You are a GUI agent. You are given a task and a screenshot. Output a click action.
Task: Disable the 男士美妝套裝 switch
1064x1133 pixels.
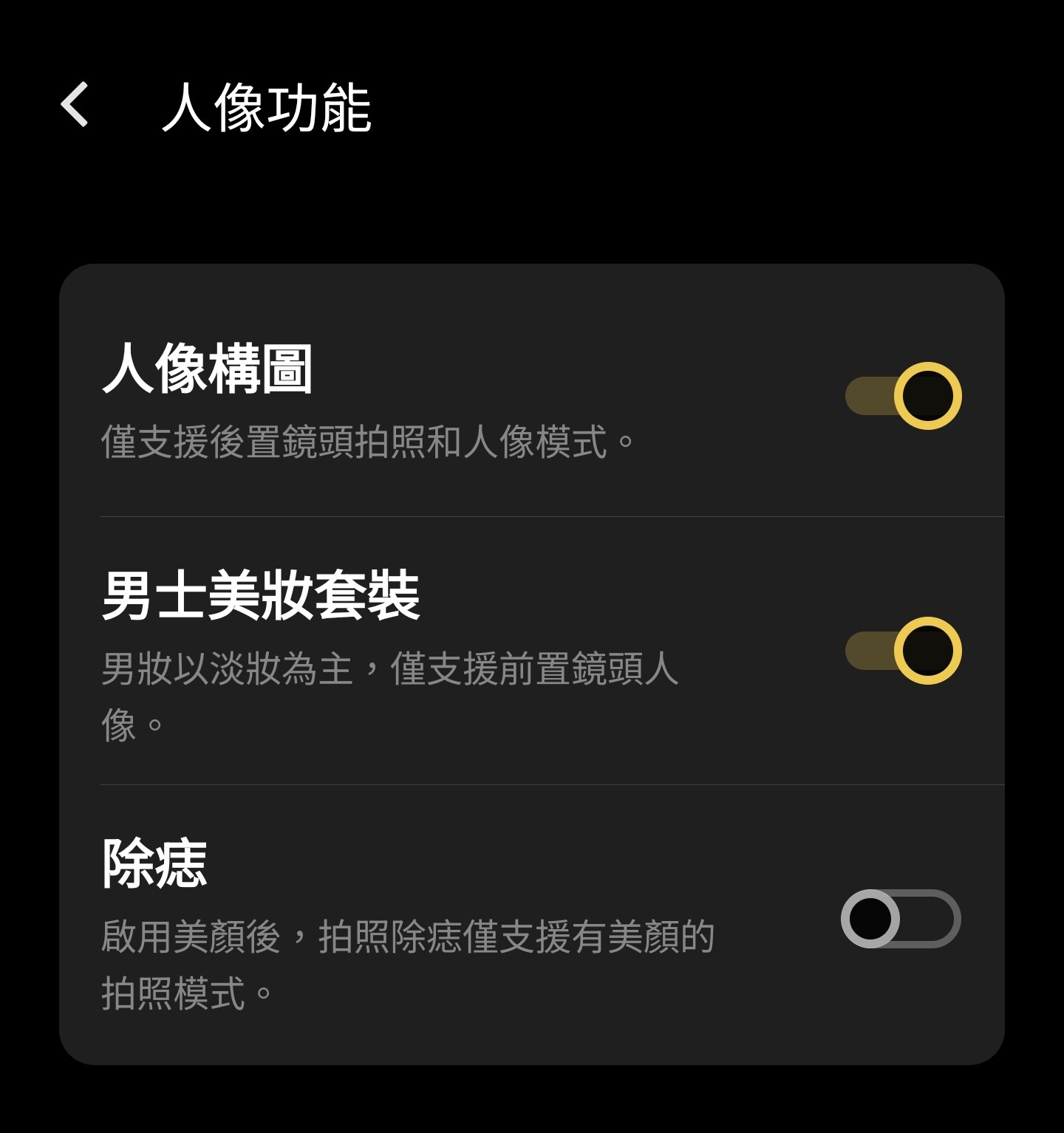click(903, 651)
